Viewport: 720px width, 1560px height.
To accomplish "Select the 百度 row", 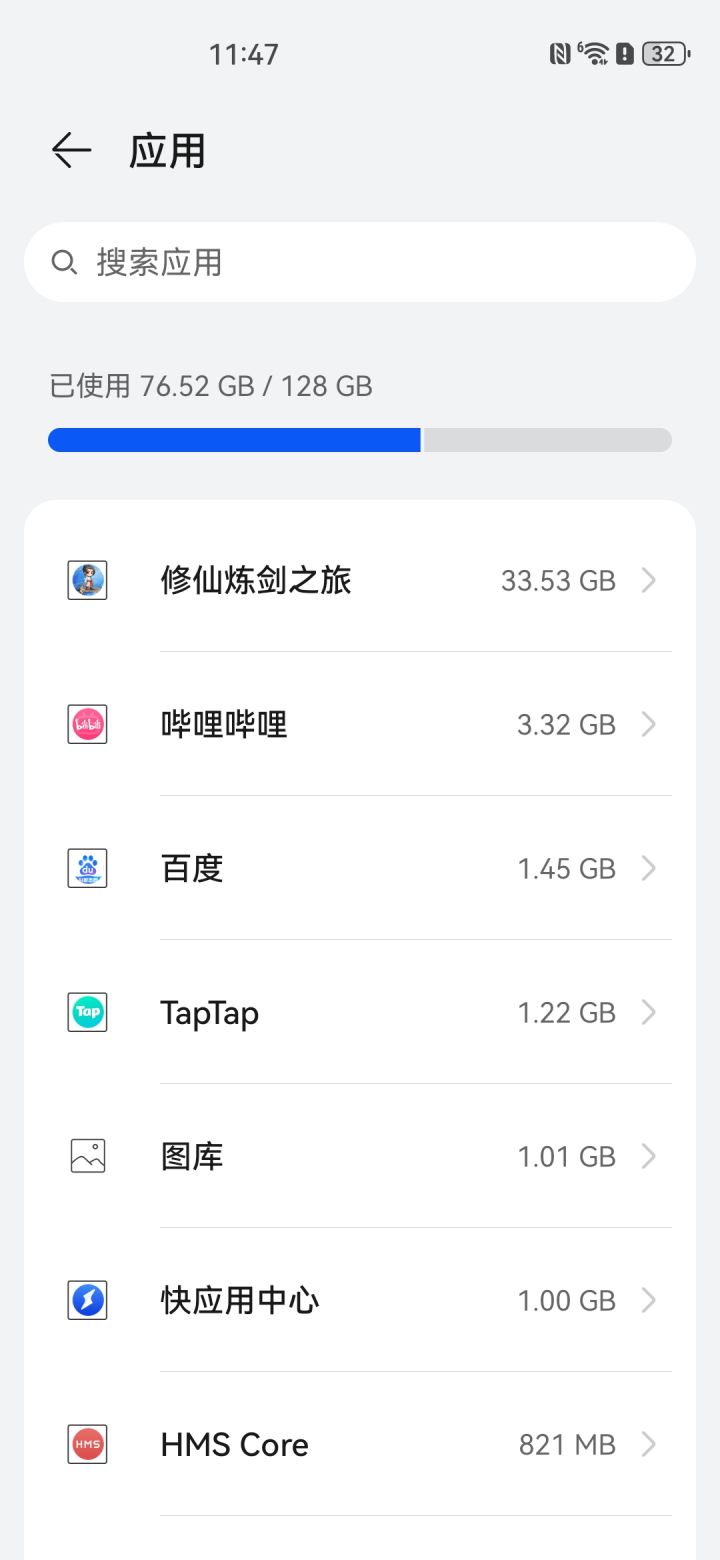I will [x=360, y=868].
